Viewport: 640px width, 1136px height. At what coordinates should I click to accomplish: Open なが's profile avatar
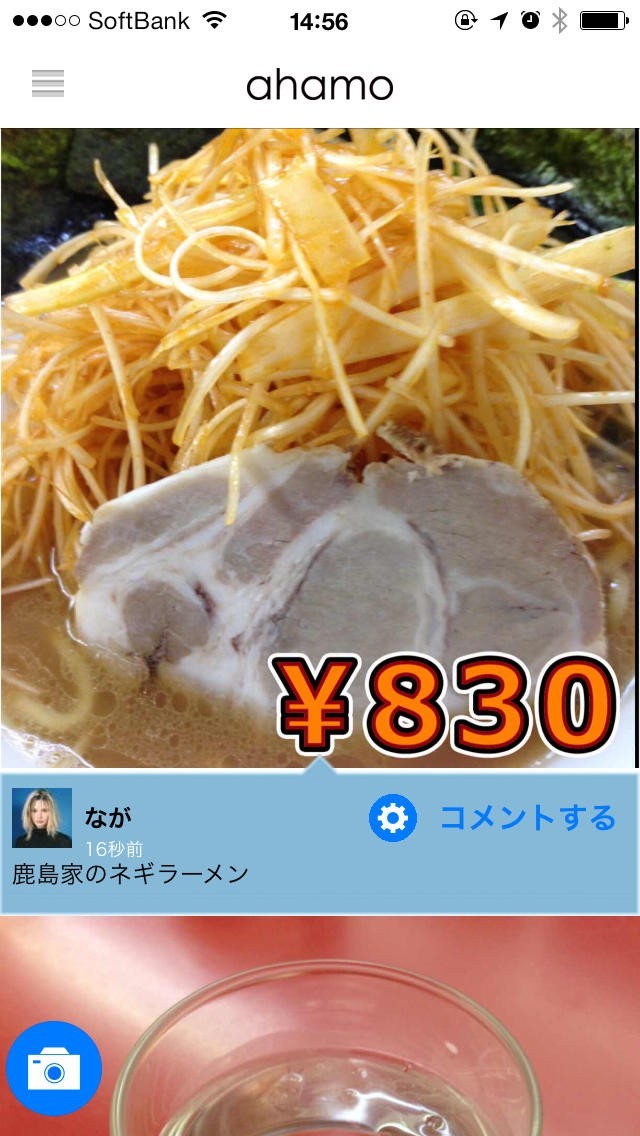pyautogui.click(x=42, y=818)
